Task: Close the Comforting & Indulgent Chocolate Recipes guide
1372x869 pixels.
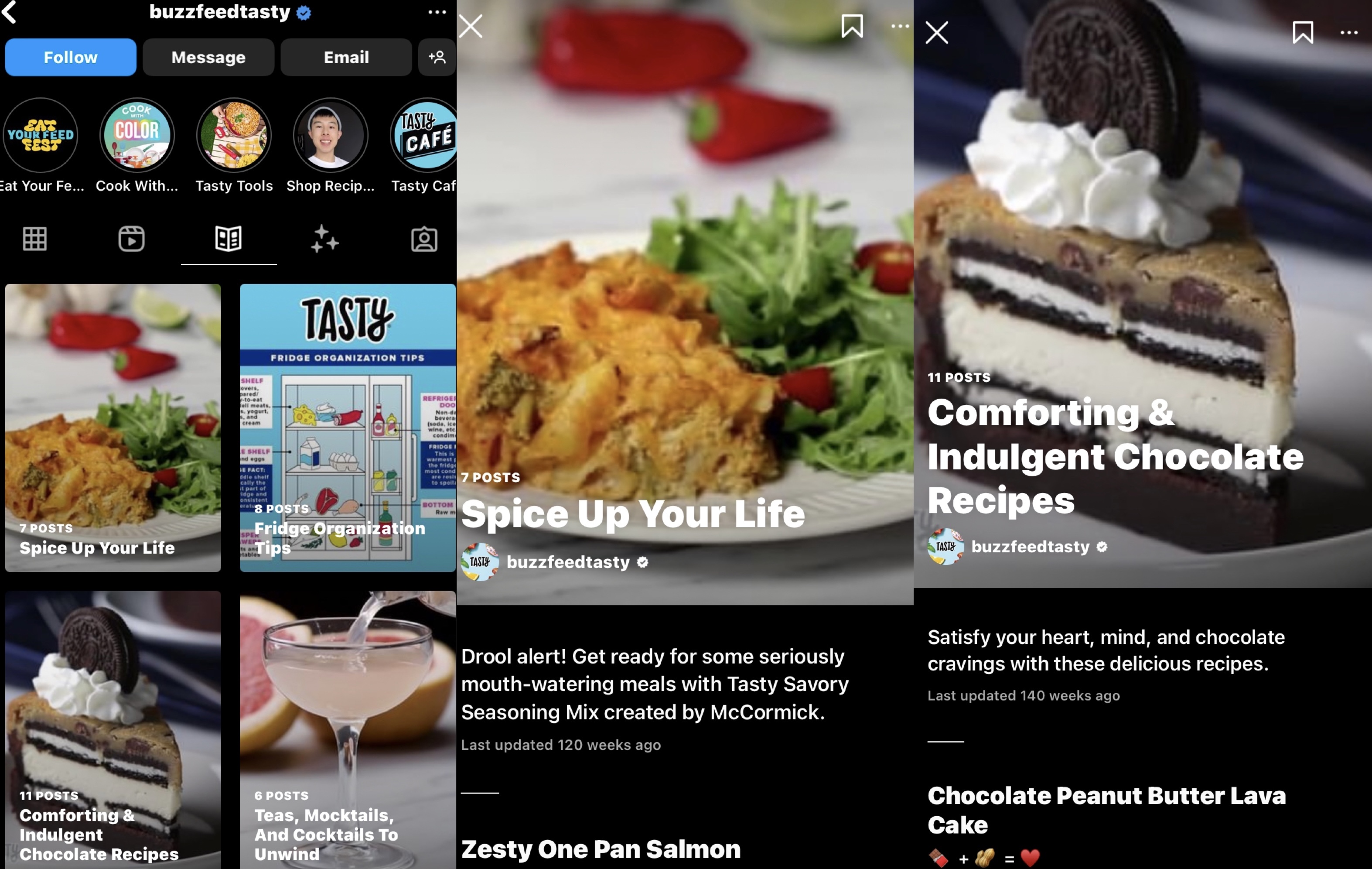Action: [937, 32]
